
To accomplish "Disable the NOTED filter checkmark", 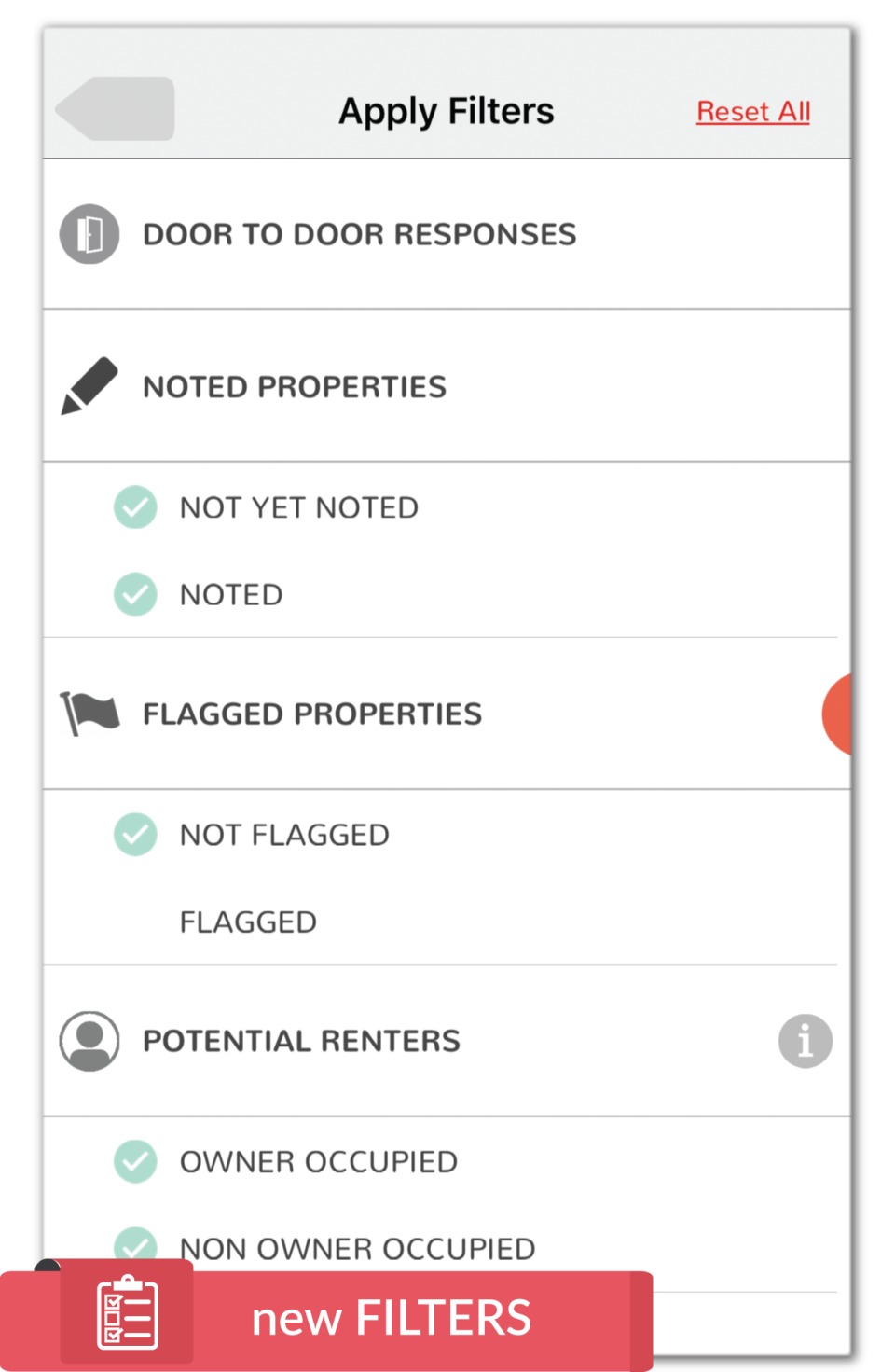I will [135, 594].
